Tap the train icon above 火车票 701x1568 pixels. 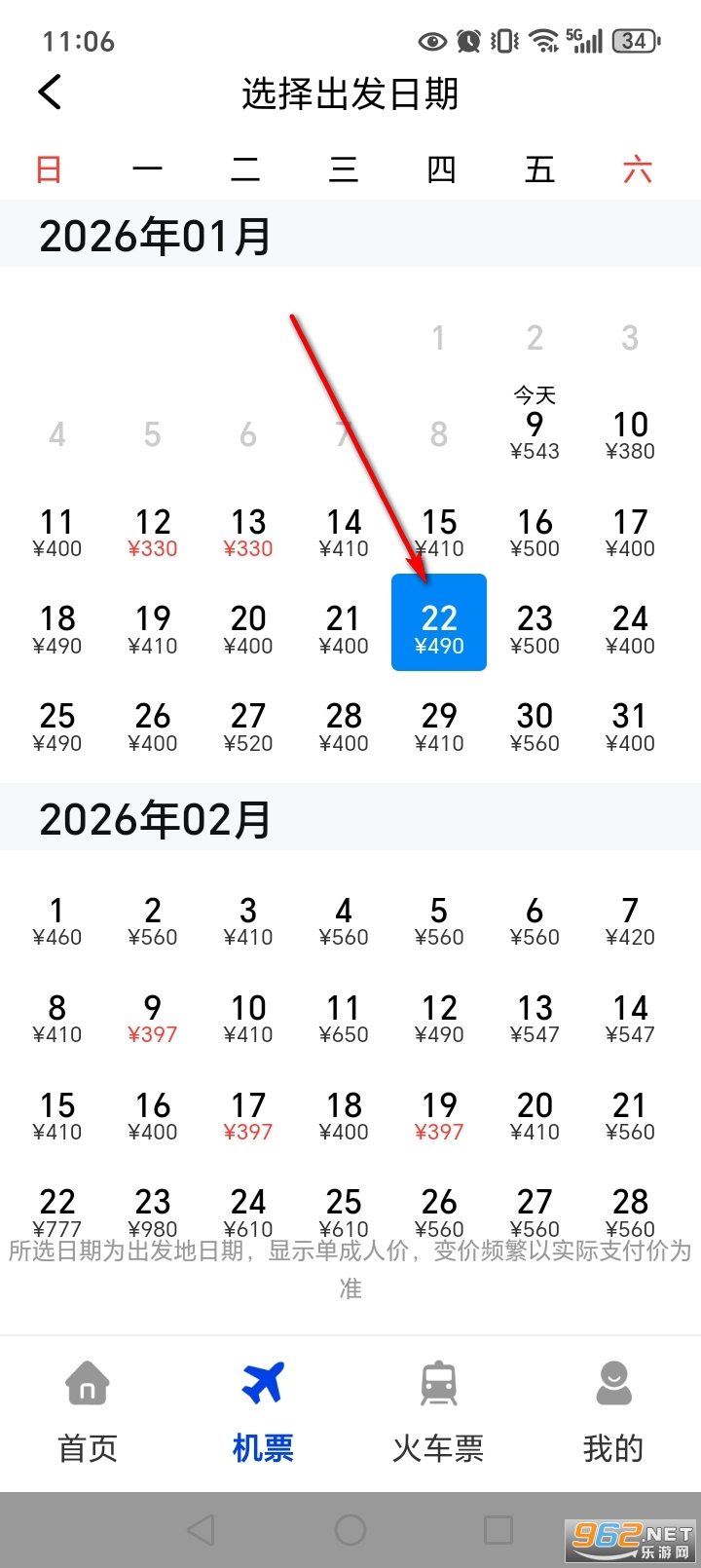point(437,1381)
